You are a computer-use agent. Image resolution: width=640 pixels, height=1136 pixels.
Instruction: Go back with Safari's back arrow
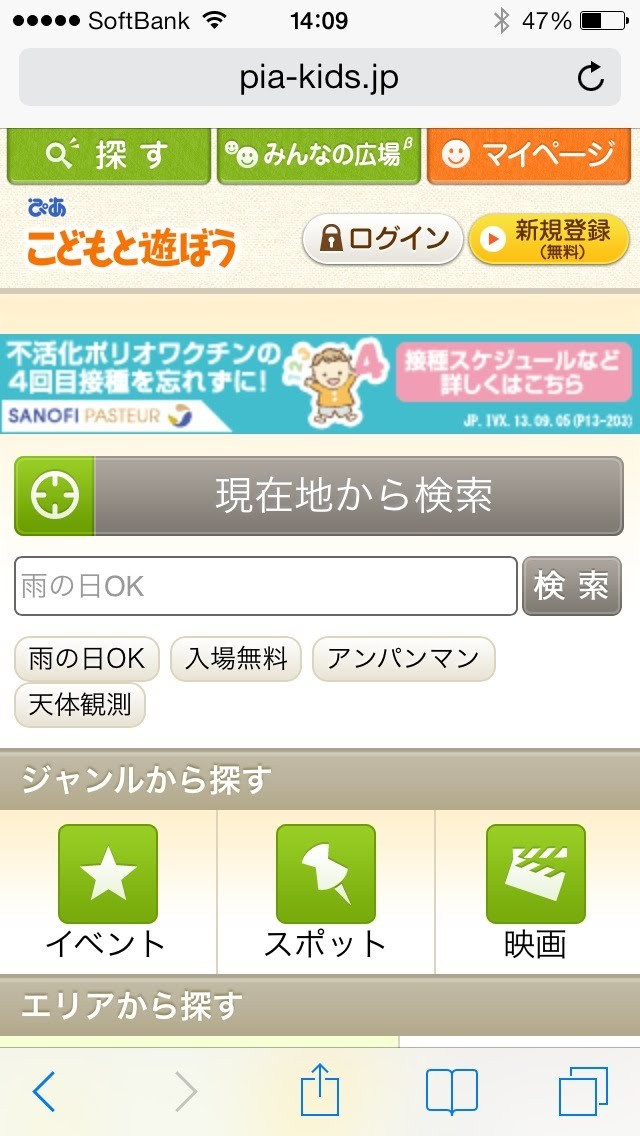tap(44, 1091)
